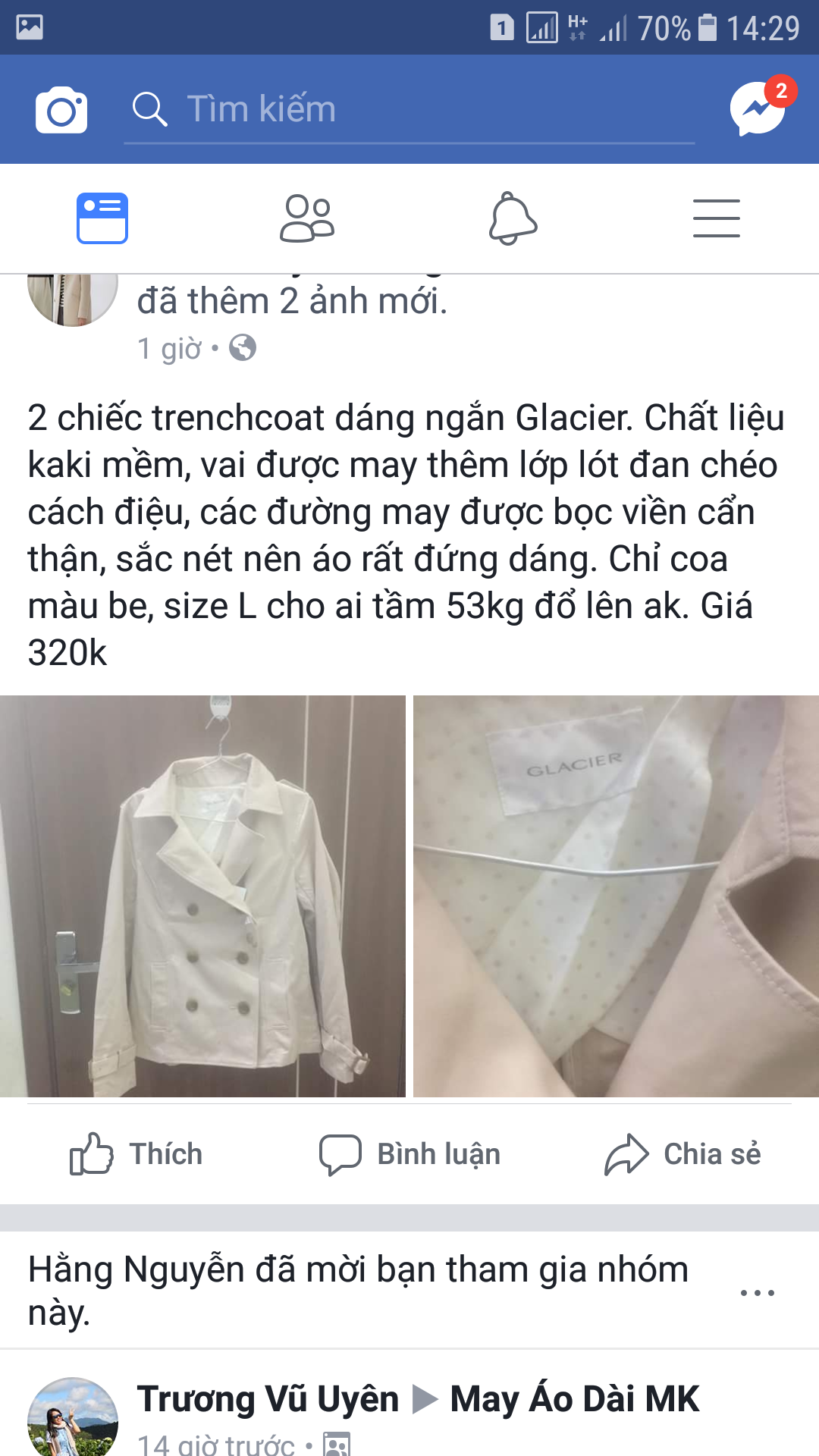
Task: Tap the Tìm kiếm search field
Action: pyautogui.click(x=409, y=110)
